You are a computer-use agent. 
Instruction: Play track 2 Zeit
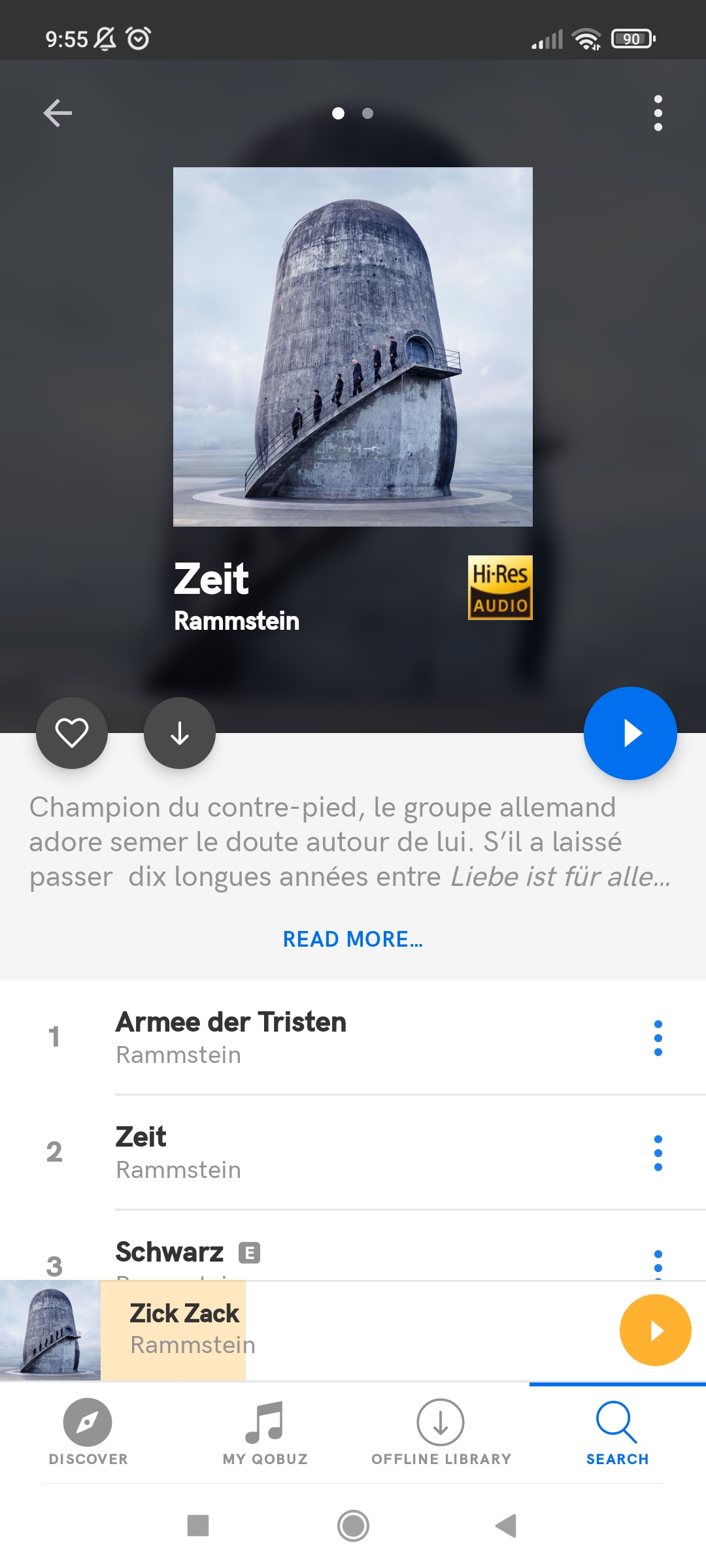coord(353,1152)
